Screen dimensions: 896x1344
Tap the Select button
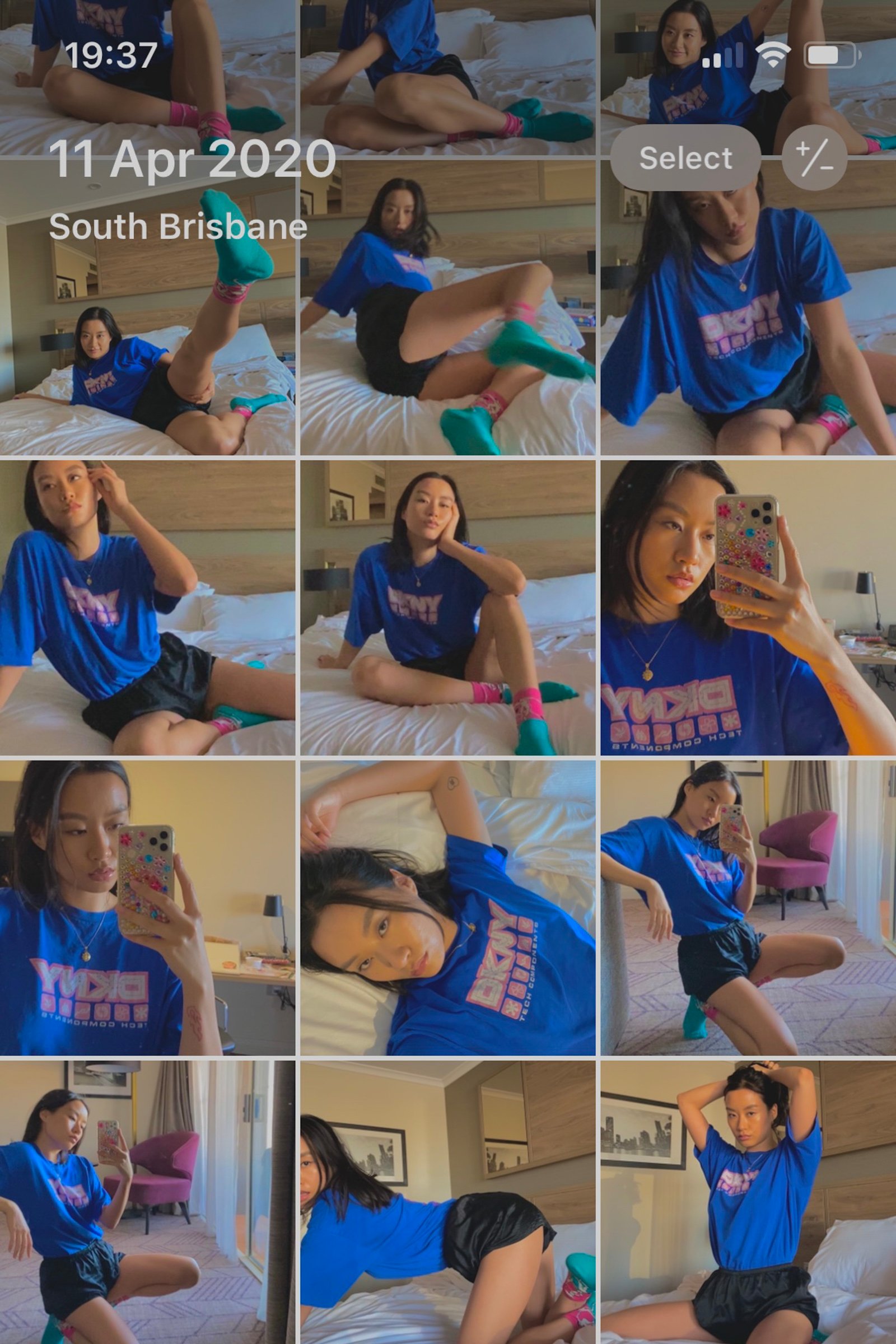(x=685, y=158)
